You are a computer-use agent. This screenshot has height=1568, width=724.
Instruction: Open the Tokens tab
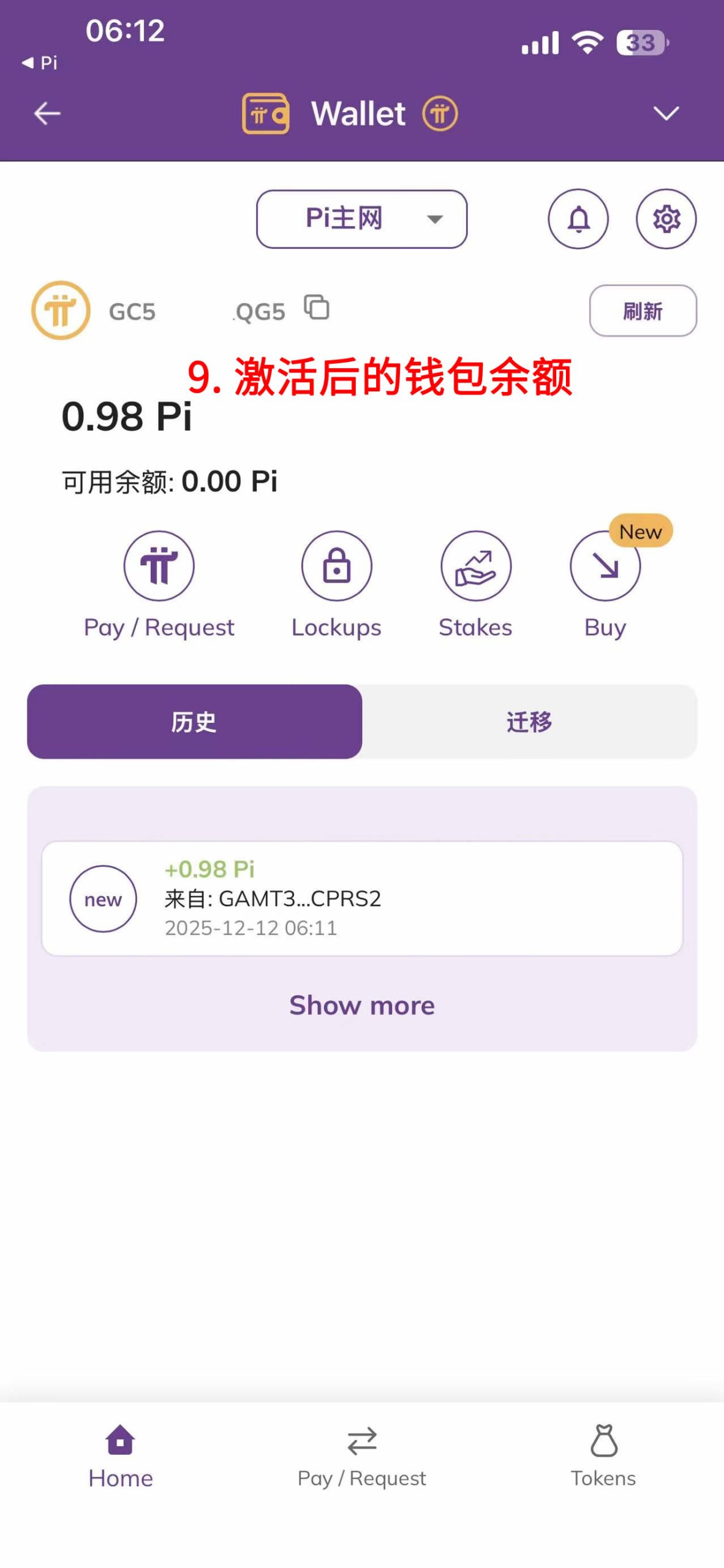click(x=603, y=1457)
